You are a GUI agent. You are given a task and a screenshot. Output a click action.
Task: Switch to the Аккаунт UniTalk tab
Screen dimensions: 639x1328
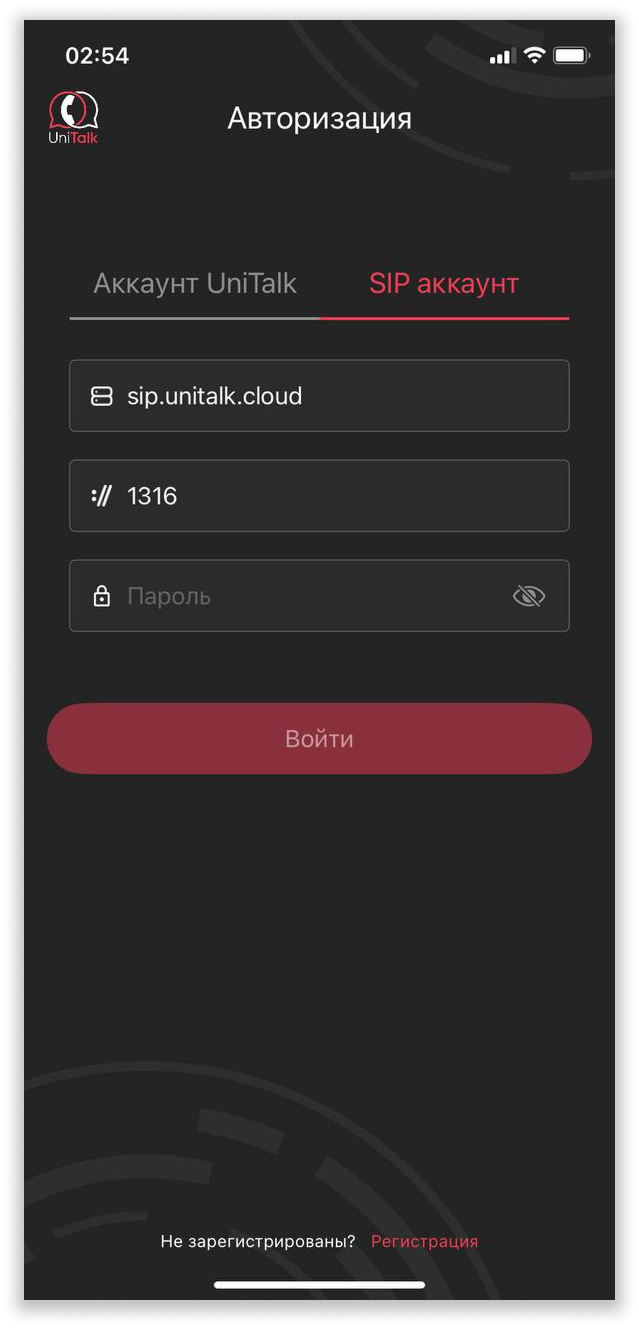coord(195,284)
